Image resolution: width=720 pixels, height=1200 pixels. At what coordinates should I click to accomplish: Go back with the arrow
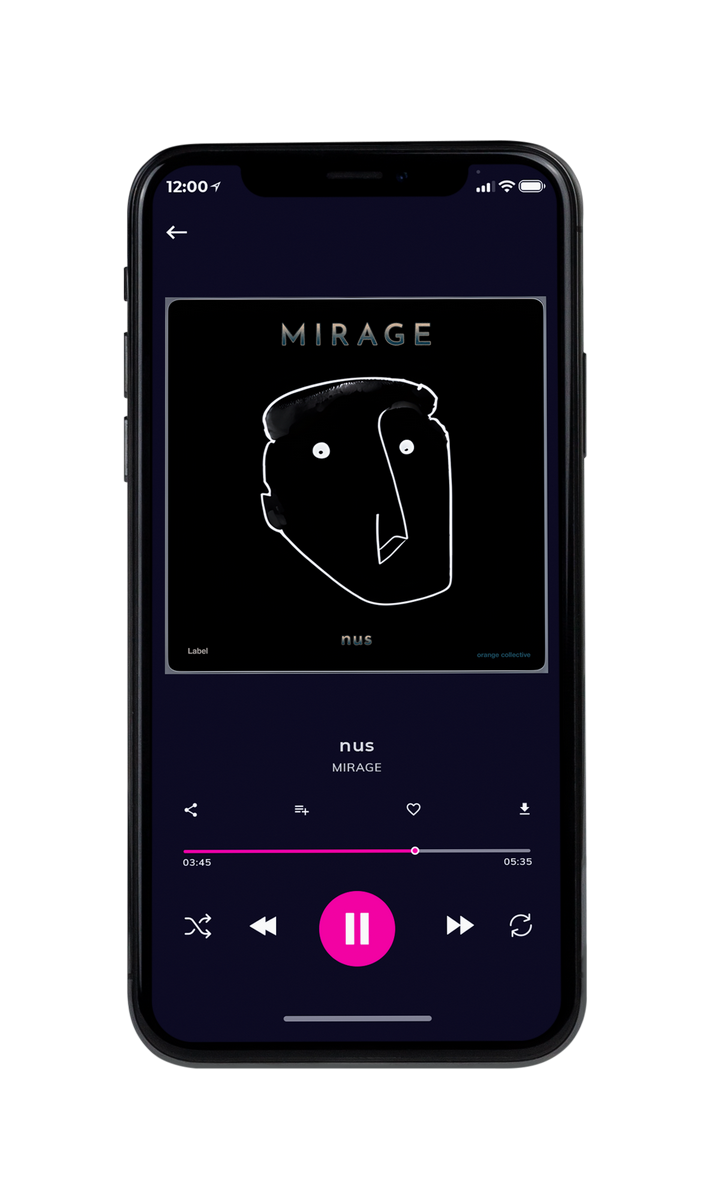(177, 232)
